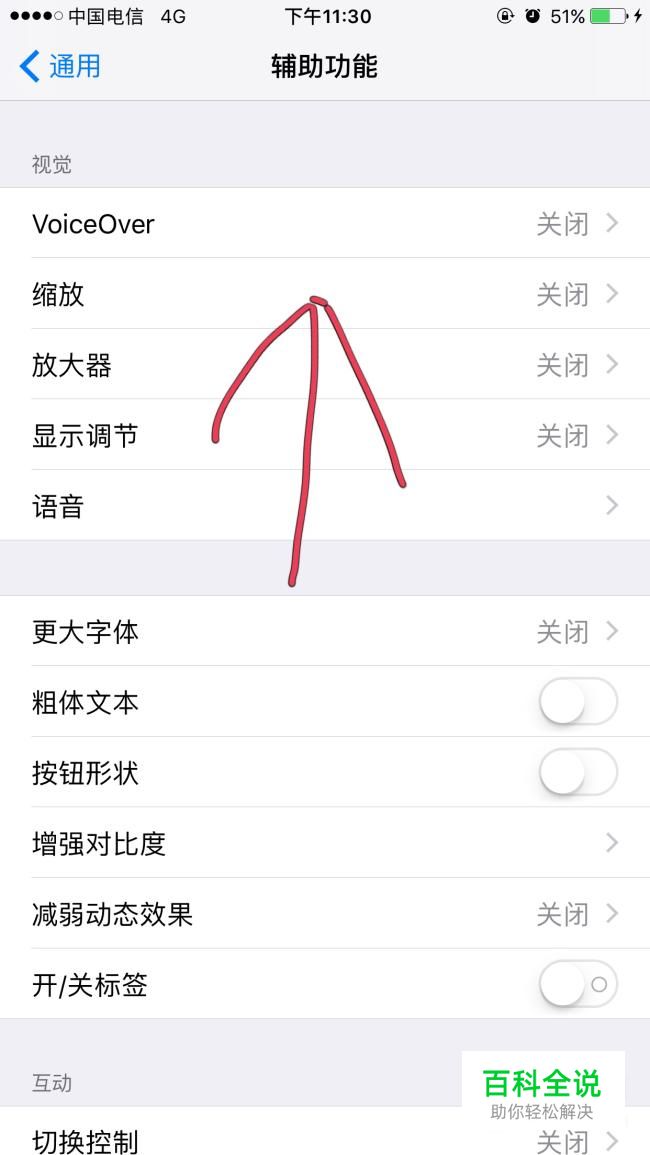The height and width of the screenshot is (1155, 650).
Task: Open the 语音 speech settings
Action: click(x=325, y=506)
